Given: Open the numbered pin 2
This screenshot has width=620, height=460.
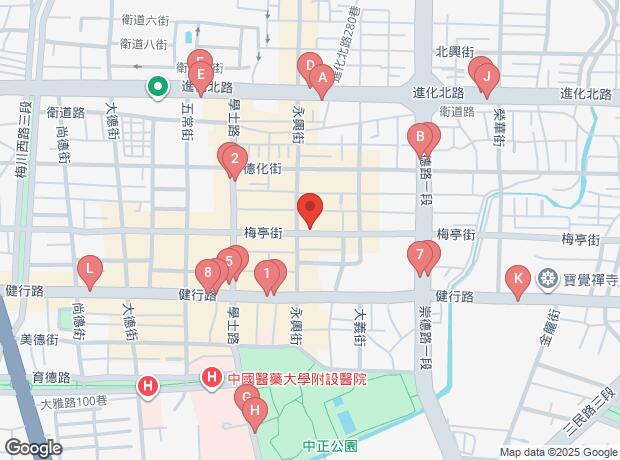Looking at the screenshot, I should 234,158.
